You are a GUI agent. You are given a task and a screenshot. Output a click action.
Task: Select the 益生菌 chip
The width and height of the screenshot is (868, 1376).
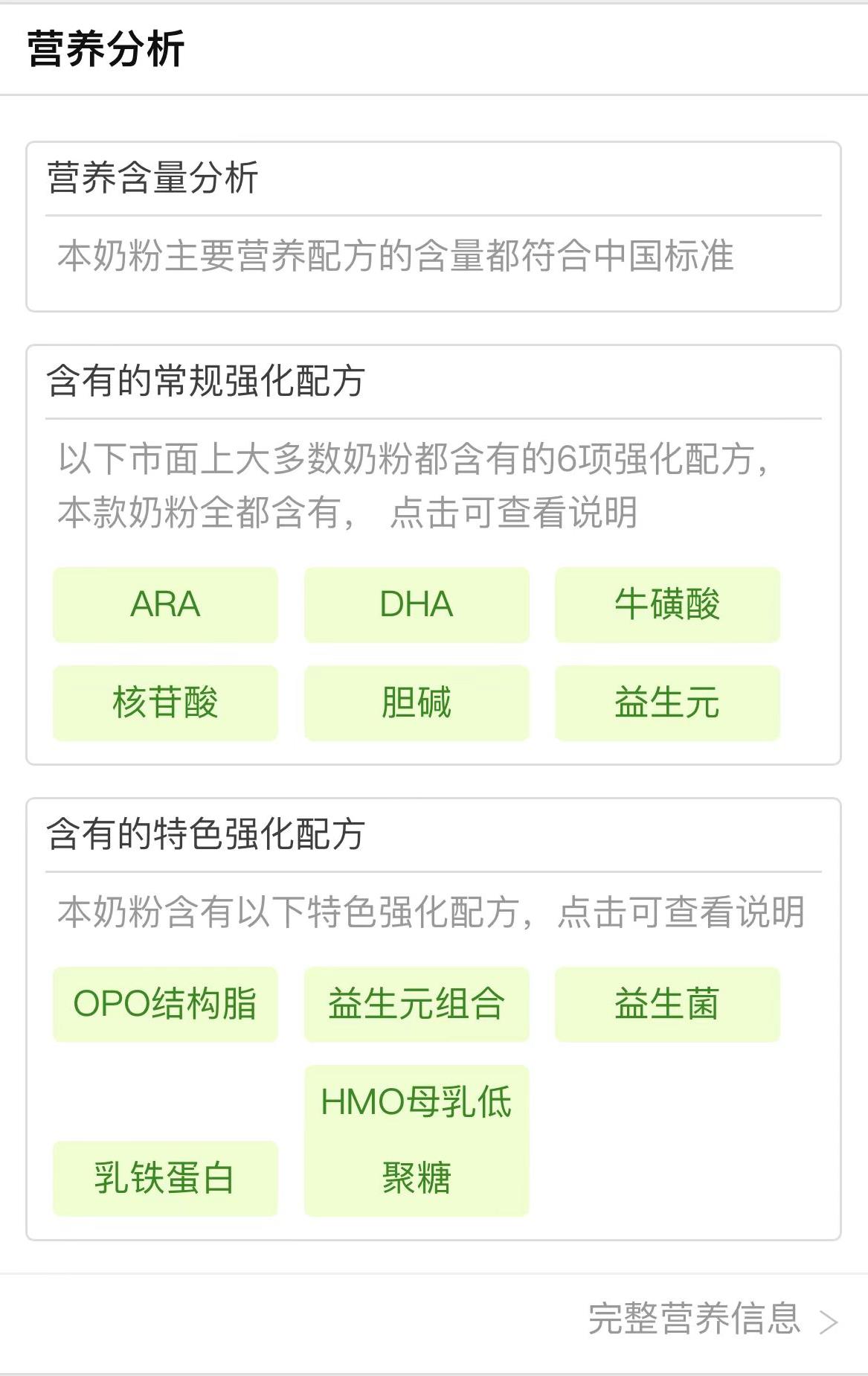click(x=667, y=1004)
